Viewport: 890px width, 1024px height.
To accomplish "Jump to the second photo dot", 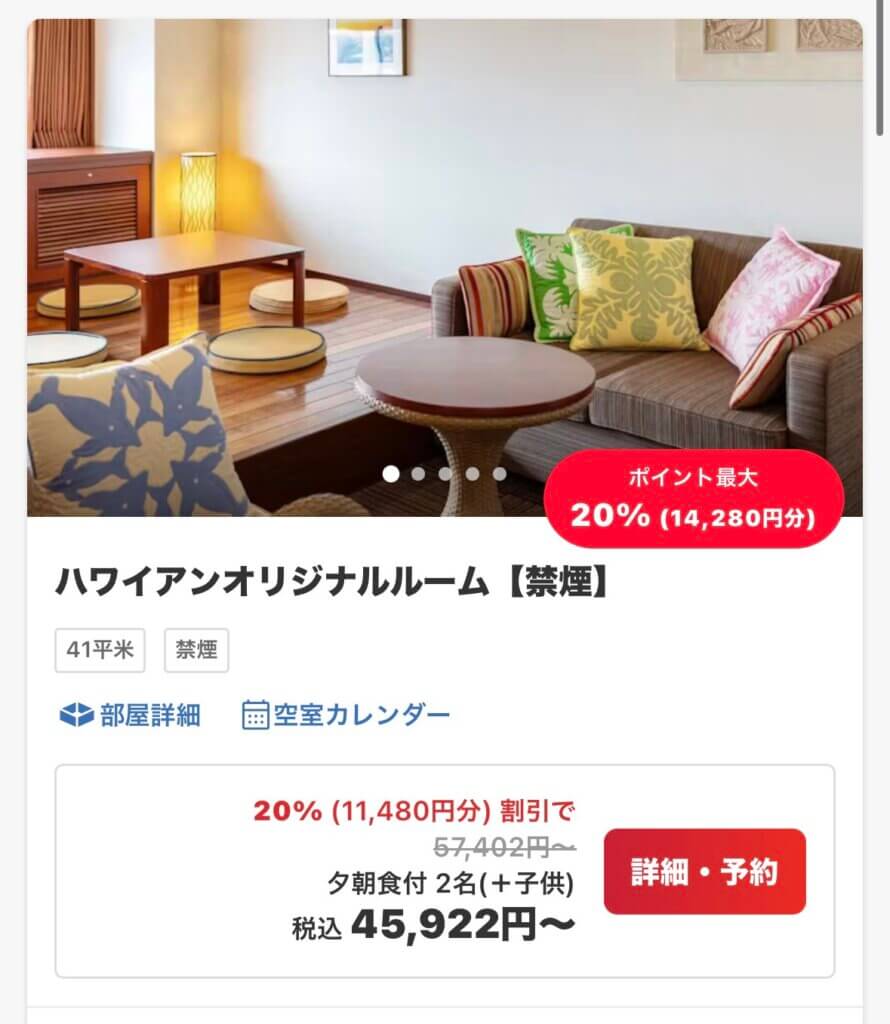I will (x=418, y=474).
